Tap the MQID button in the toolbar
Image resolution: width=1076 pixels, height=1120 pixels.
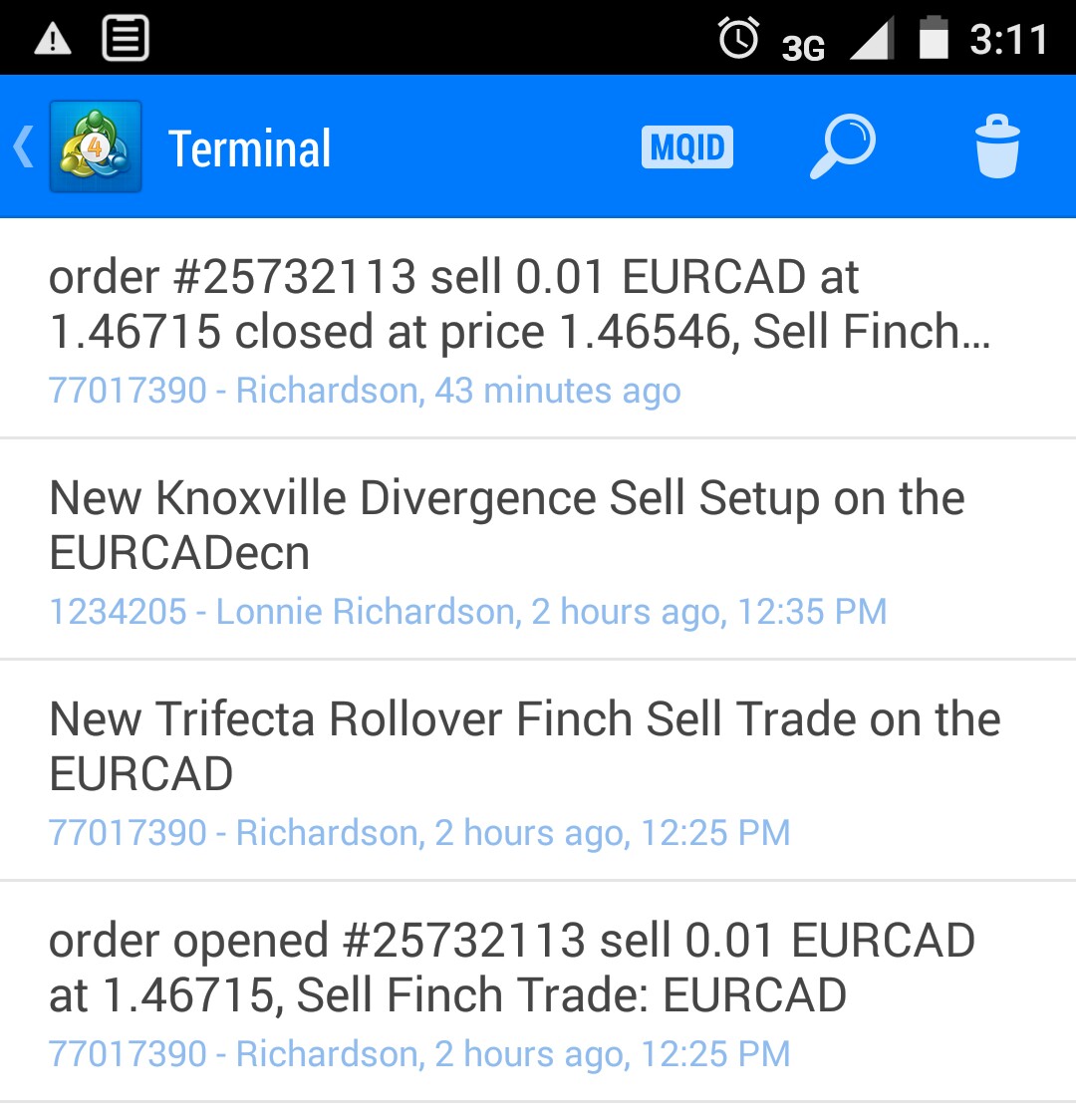pyautogui.click(x=687, y=147)
